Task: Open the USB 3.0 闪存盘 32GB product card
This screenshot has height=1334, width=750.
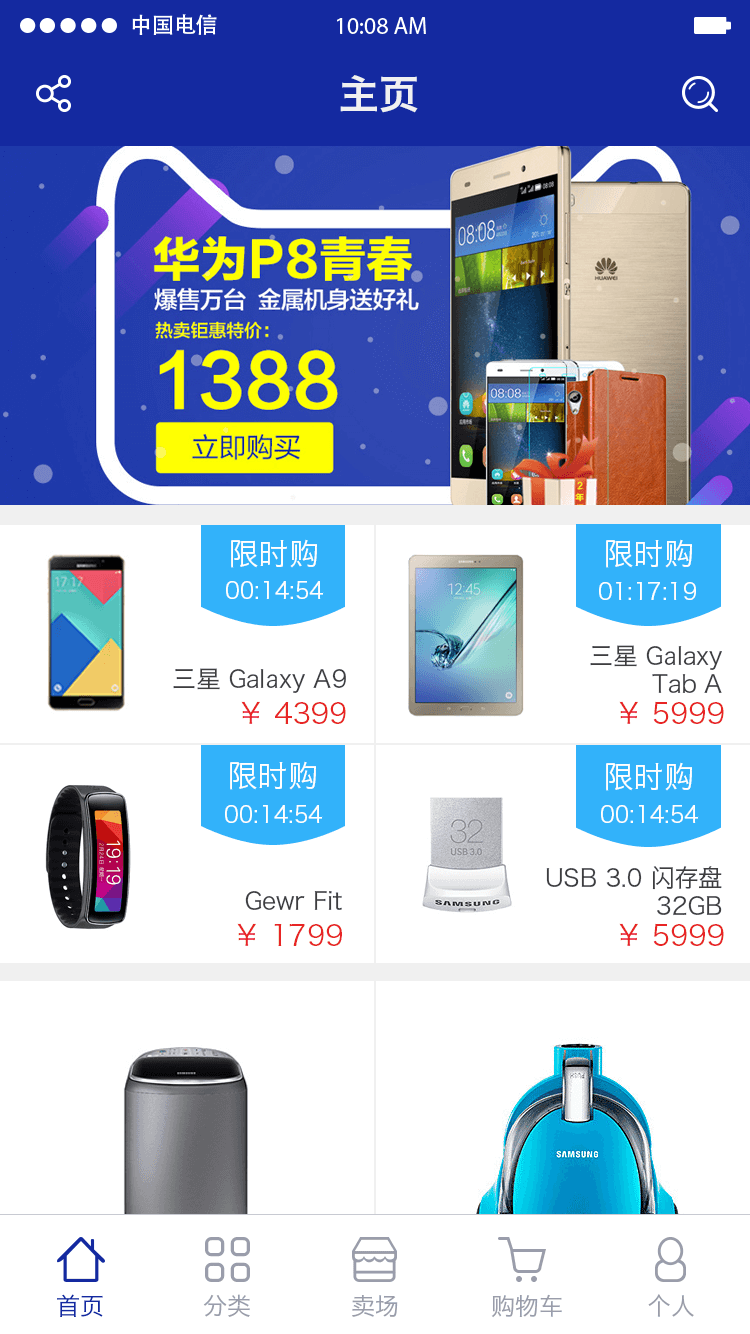Action: tap(562, 855)
